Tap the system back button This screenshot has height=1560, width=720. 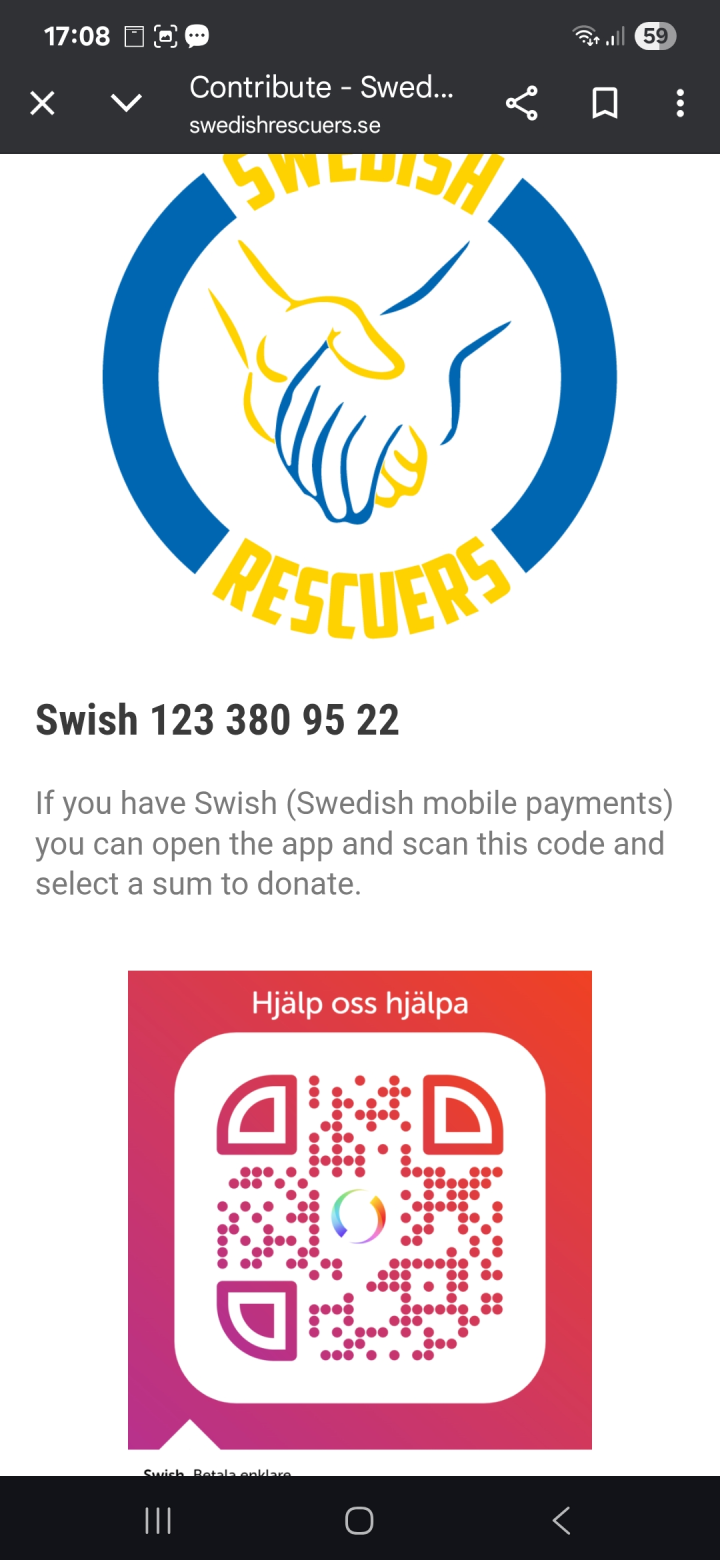tap(561, 1521)
